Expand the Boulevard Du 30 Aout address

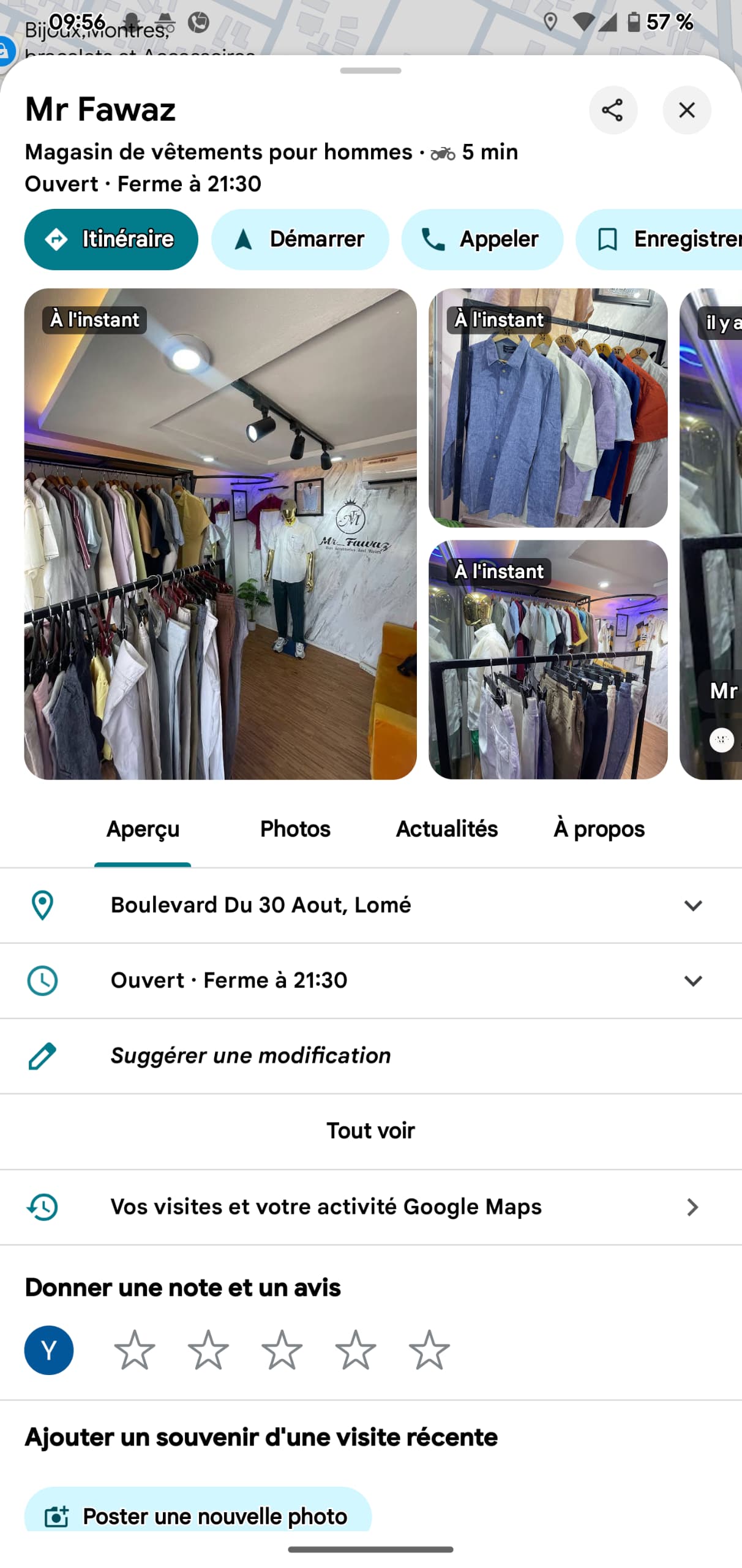click(x=692, y=905)
